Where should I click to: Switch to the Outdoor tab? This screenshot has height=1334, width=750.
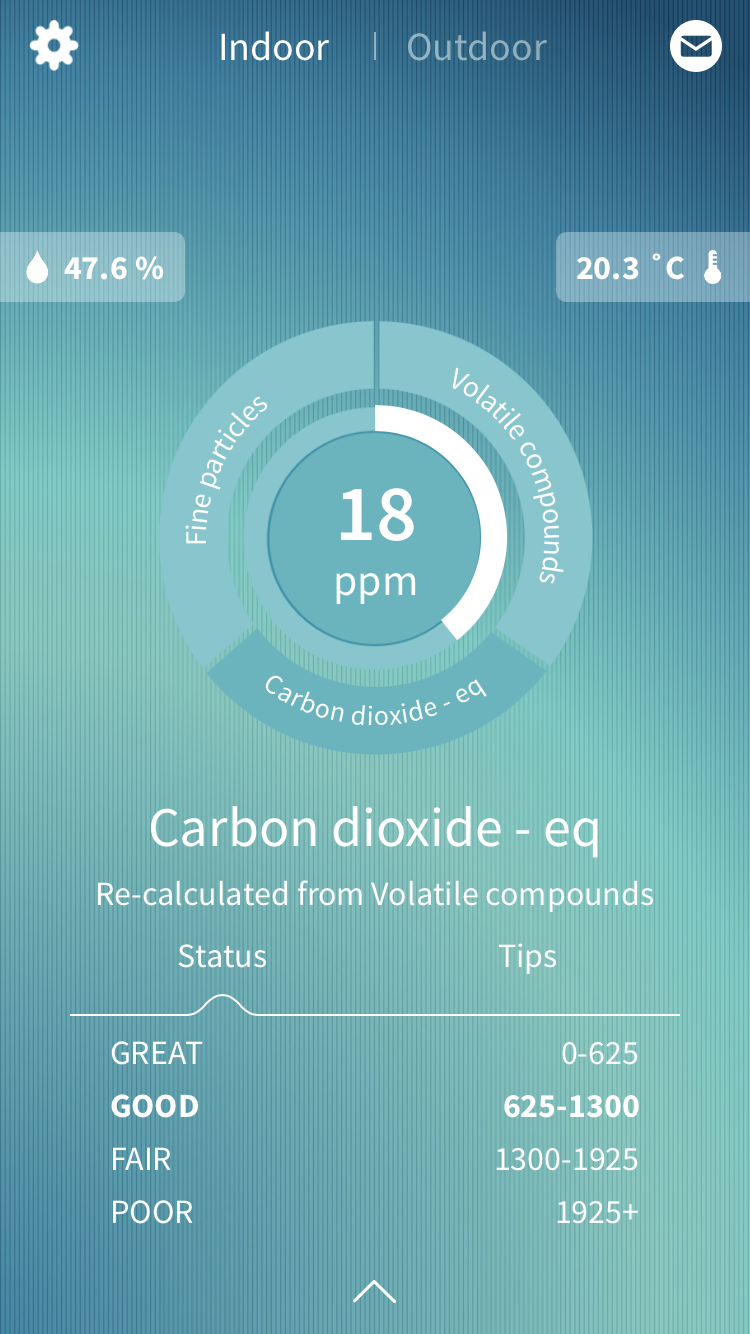[476, 47]
